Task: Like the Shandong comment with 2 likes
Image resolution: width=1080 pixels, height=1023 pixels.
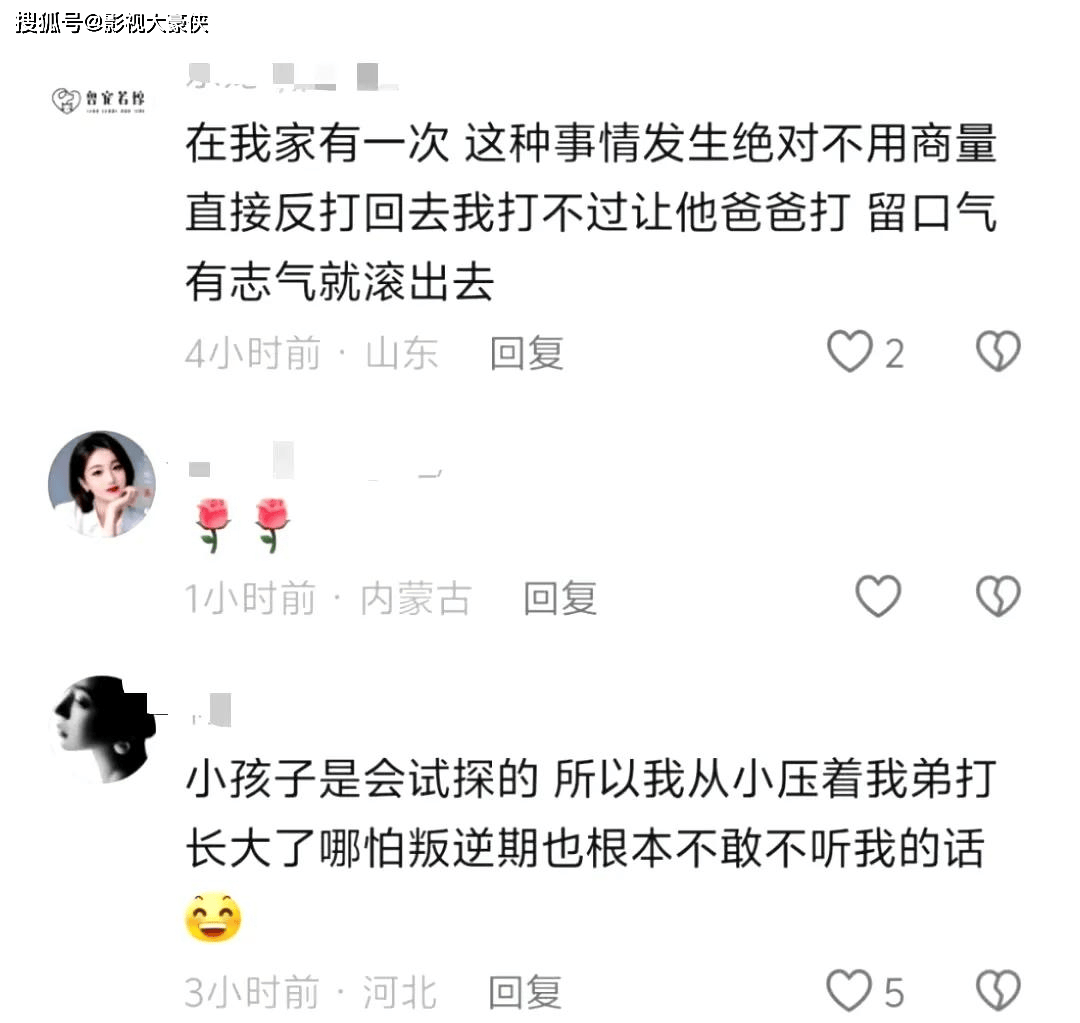Action: tap(850, 352)
